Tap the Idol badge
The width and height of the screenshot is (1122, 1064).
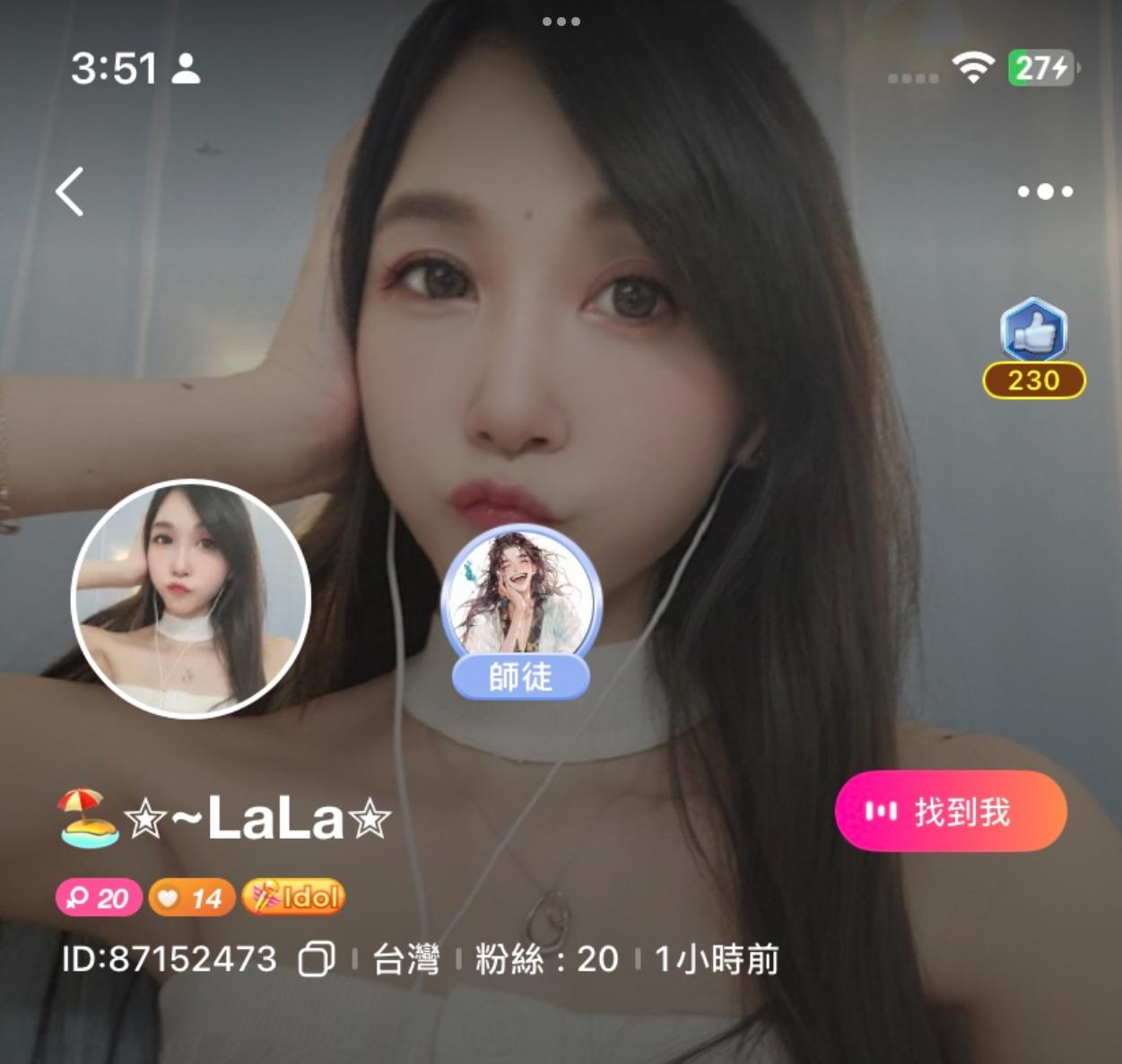tap(293, 896)
